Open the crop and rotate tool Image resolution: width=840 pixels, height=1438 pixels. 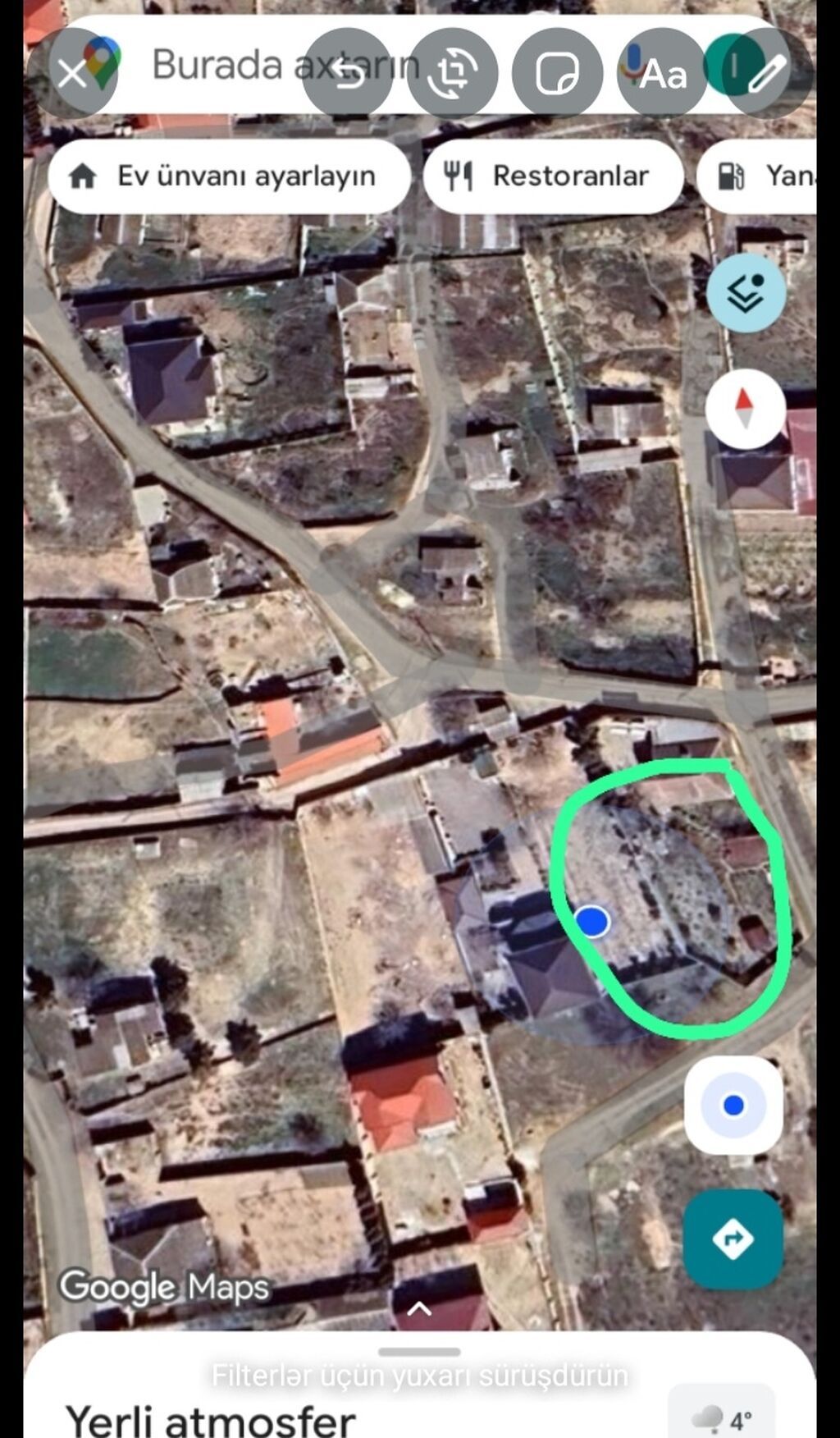[x=452, y=74]
